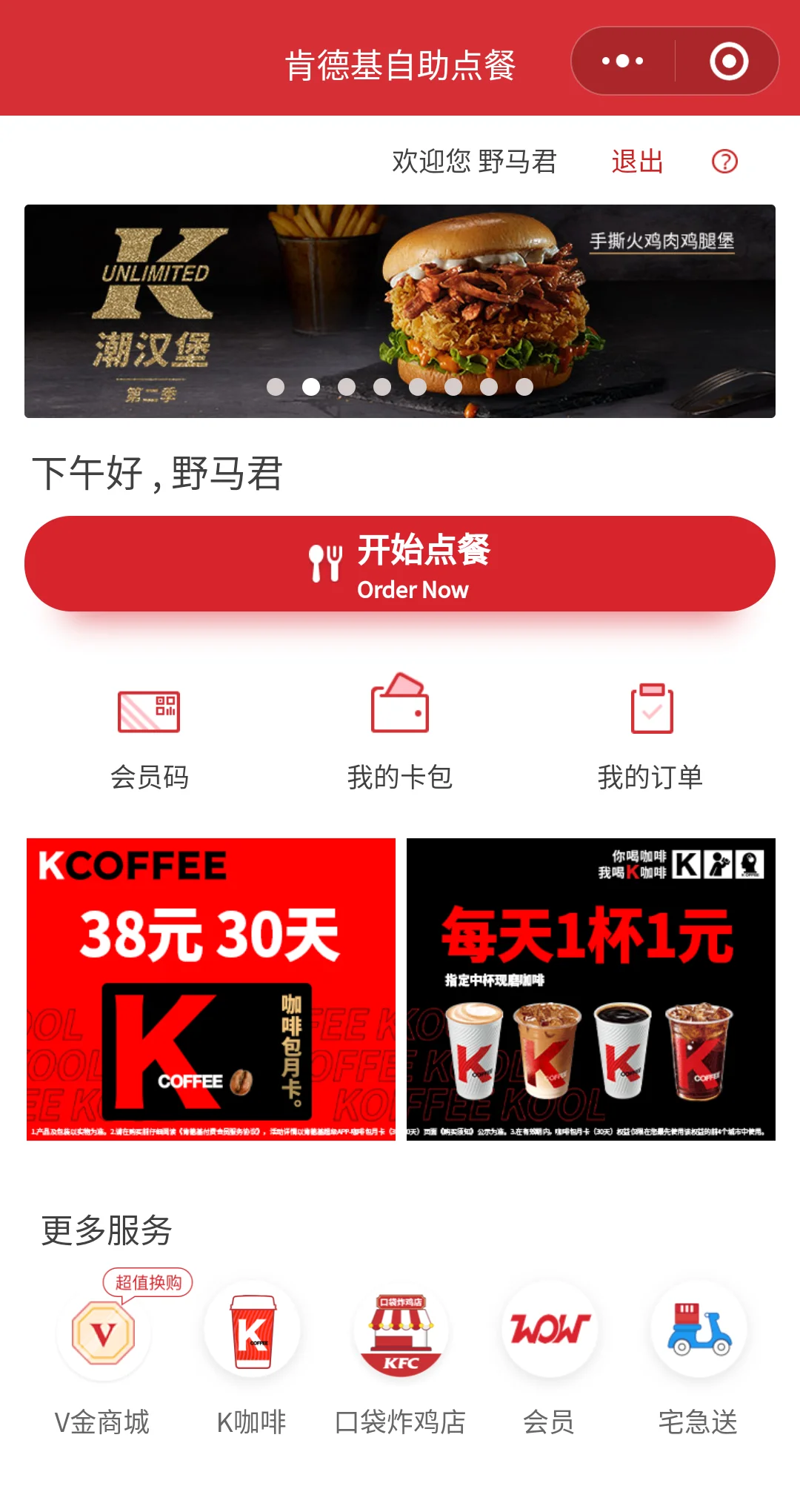Open the help question mark icon
800x1512 pixels.
724,161
